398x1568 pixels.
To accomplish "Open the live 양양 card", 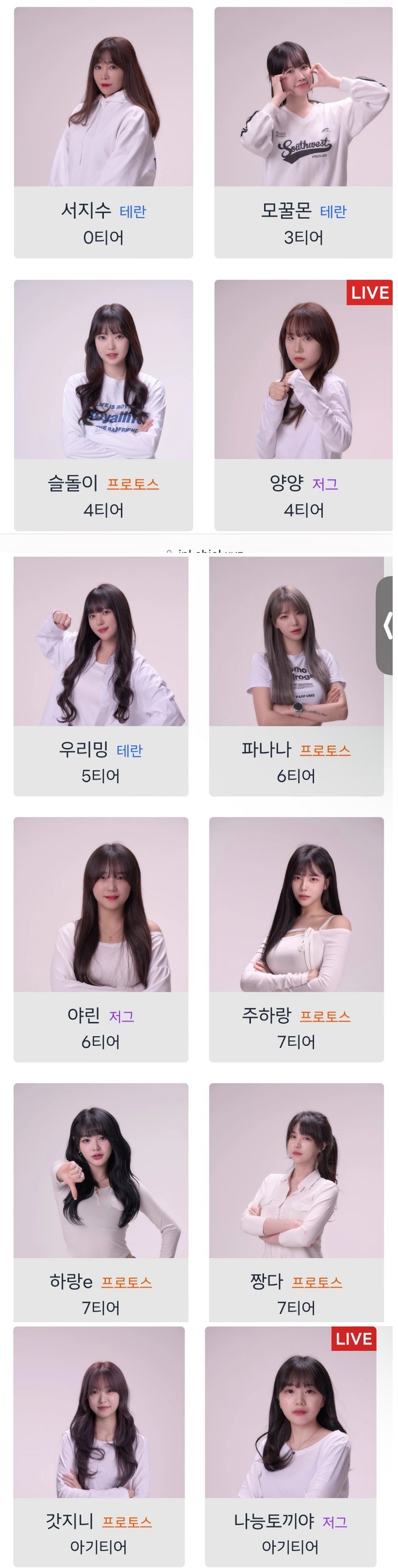I will click(x=303, y=405).
